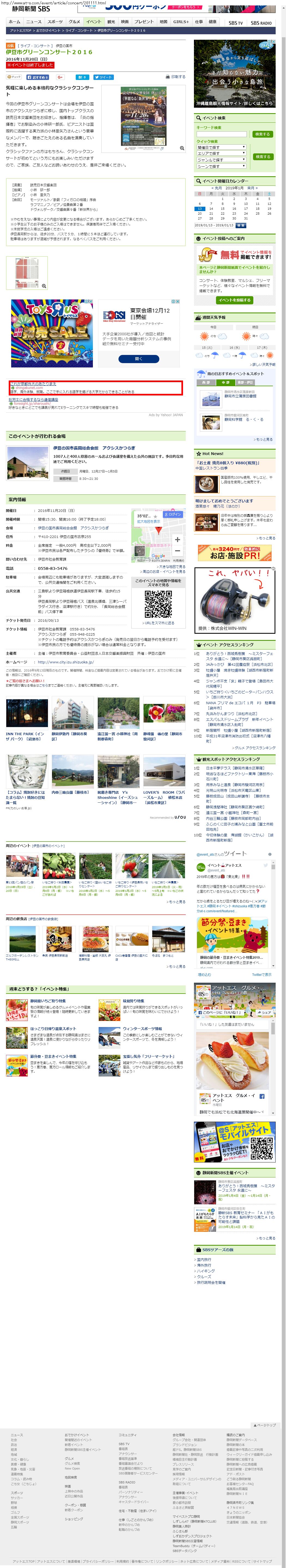Image resolution: width=286 pixels, height=1568 pixels.
Task: Open the SBS RADIO section
Action: 261,23
